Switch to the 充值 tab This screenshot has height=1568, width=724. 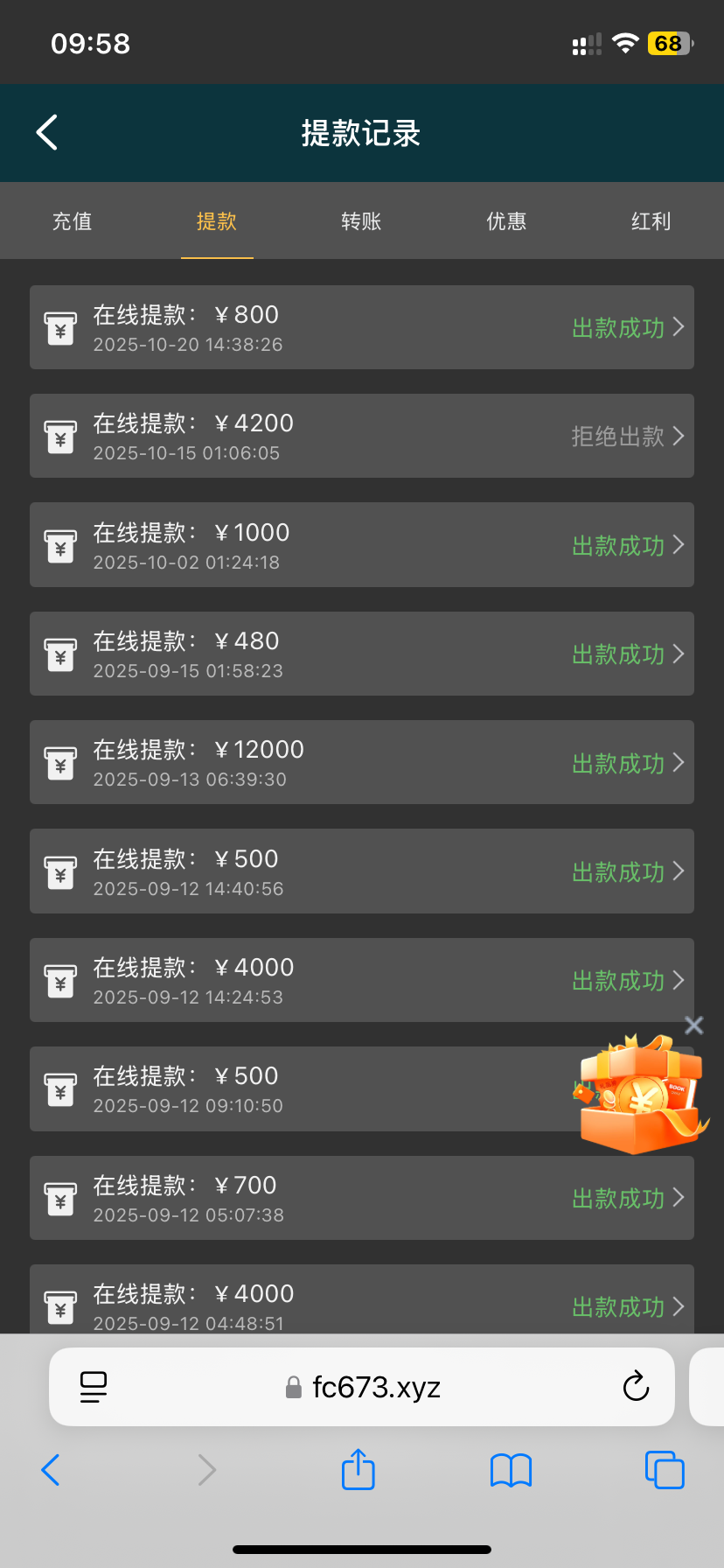tap(72, 221)
